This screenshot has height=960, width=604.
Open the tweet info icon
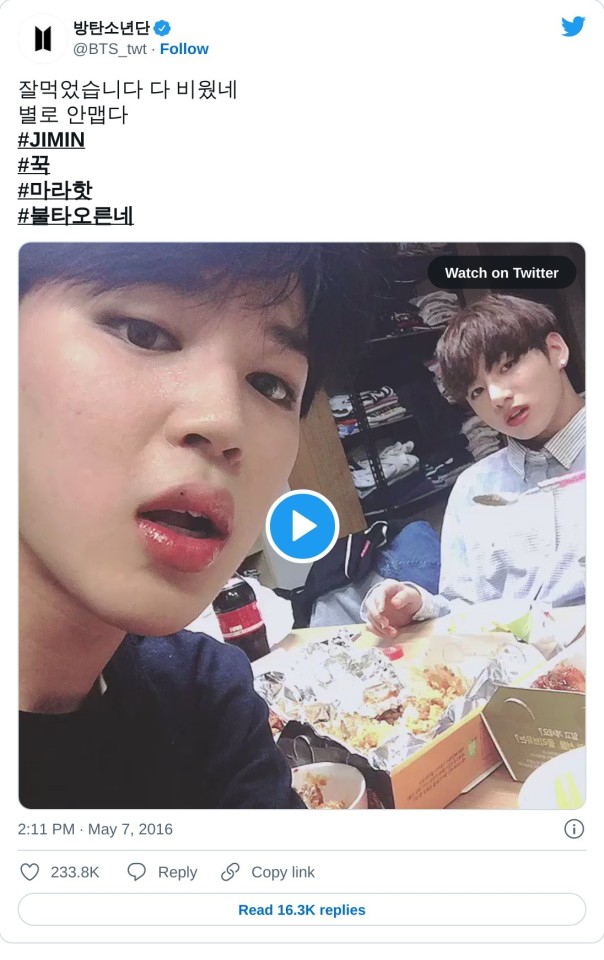(574, 829)
